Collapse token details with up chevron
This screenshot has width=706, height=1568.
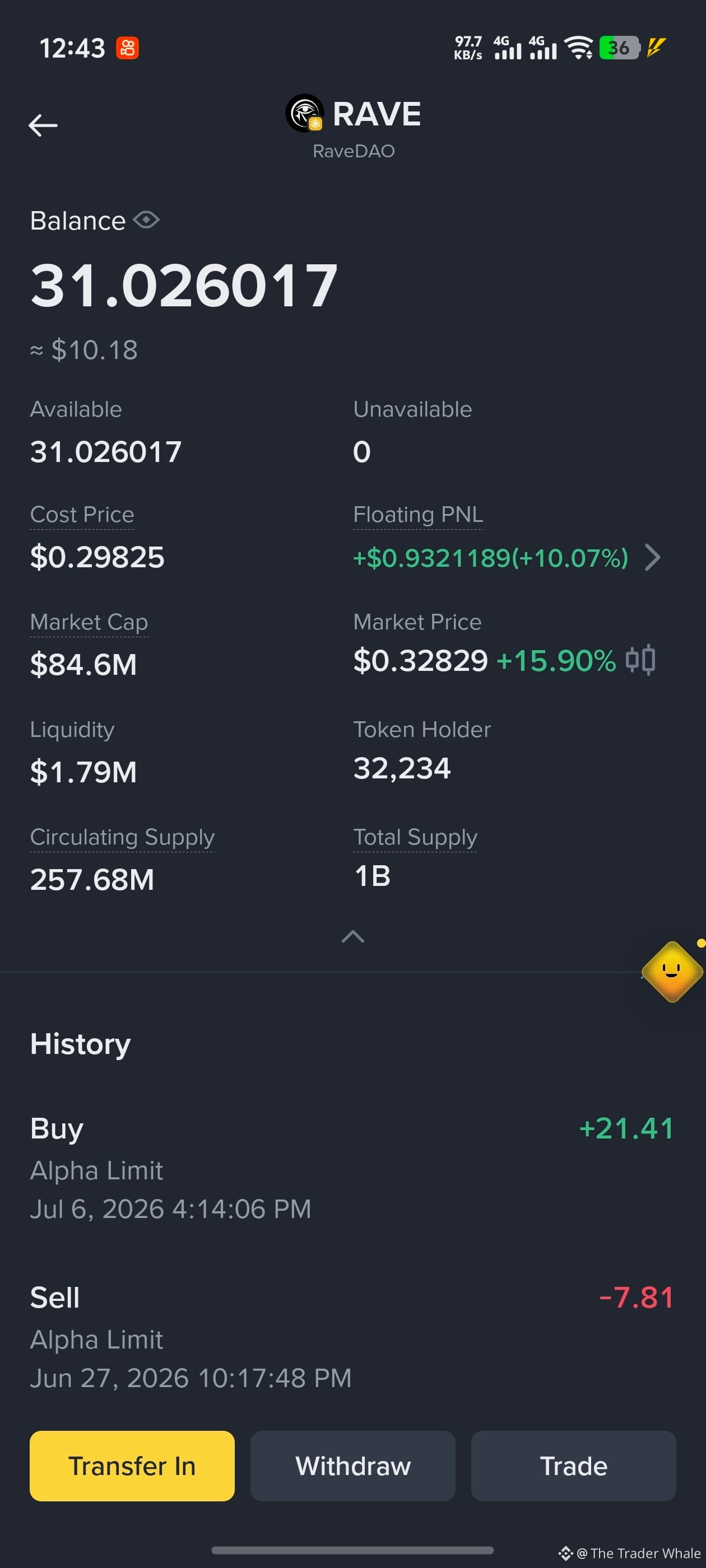coord(352,936)
